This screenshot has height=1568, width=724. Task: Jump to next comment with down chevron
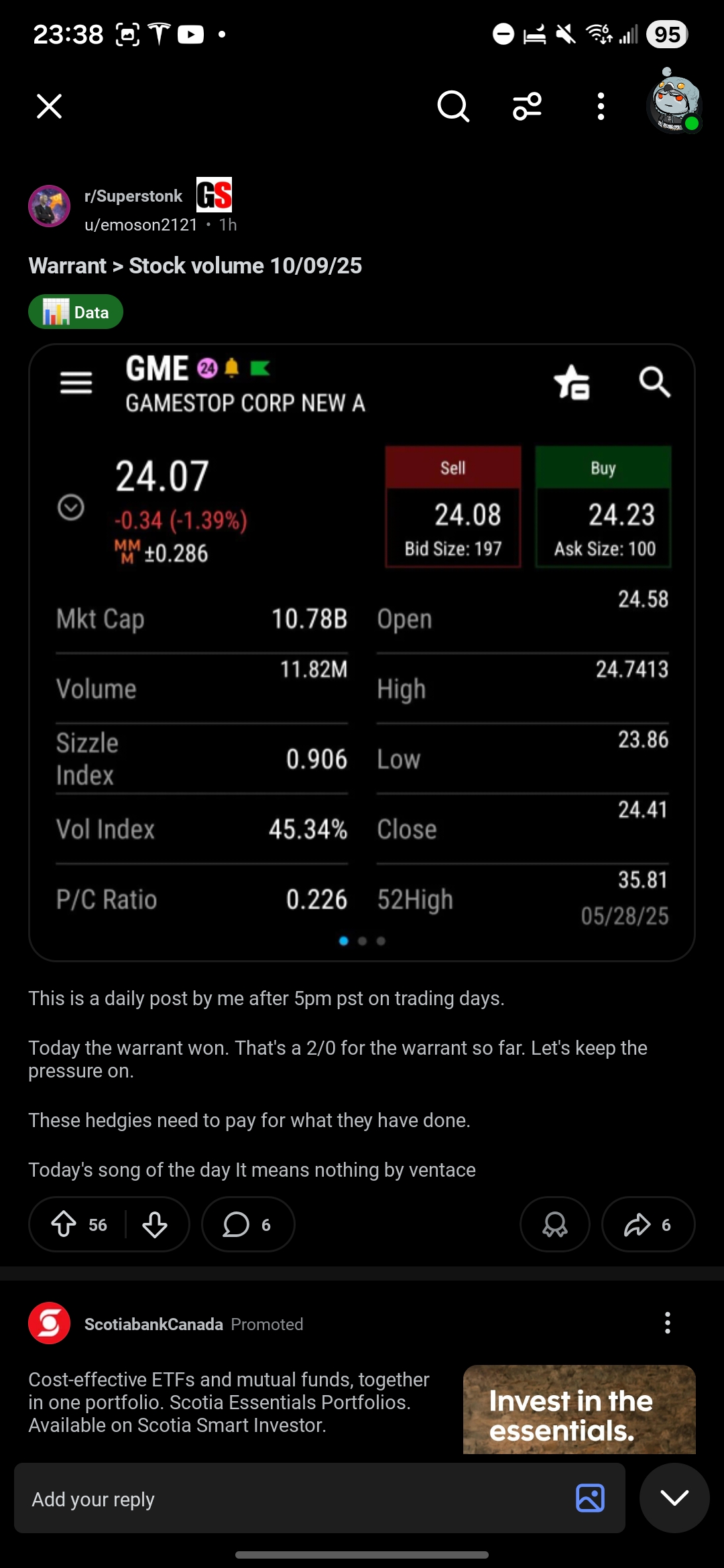pyautogui.click(x=674, y=1498)
